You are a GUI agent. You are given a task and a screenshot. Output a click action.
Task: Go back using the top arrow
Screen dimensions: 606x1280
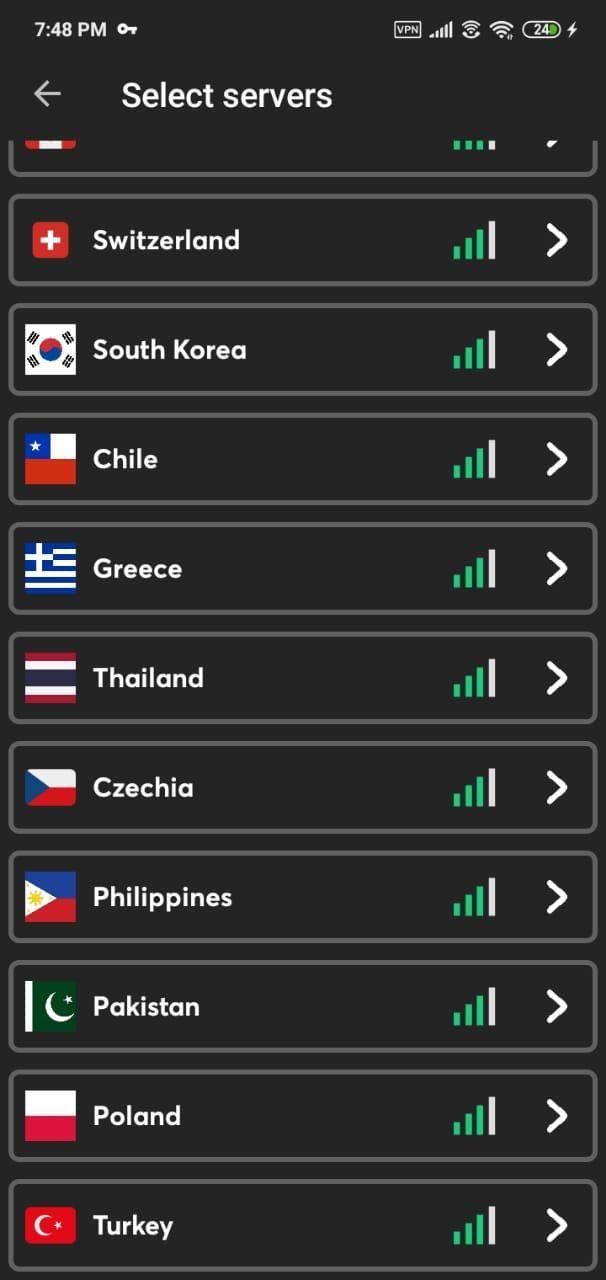coord(47,95)
